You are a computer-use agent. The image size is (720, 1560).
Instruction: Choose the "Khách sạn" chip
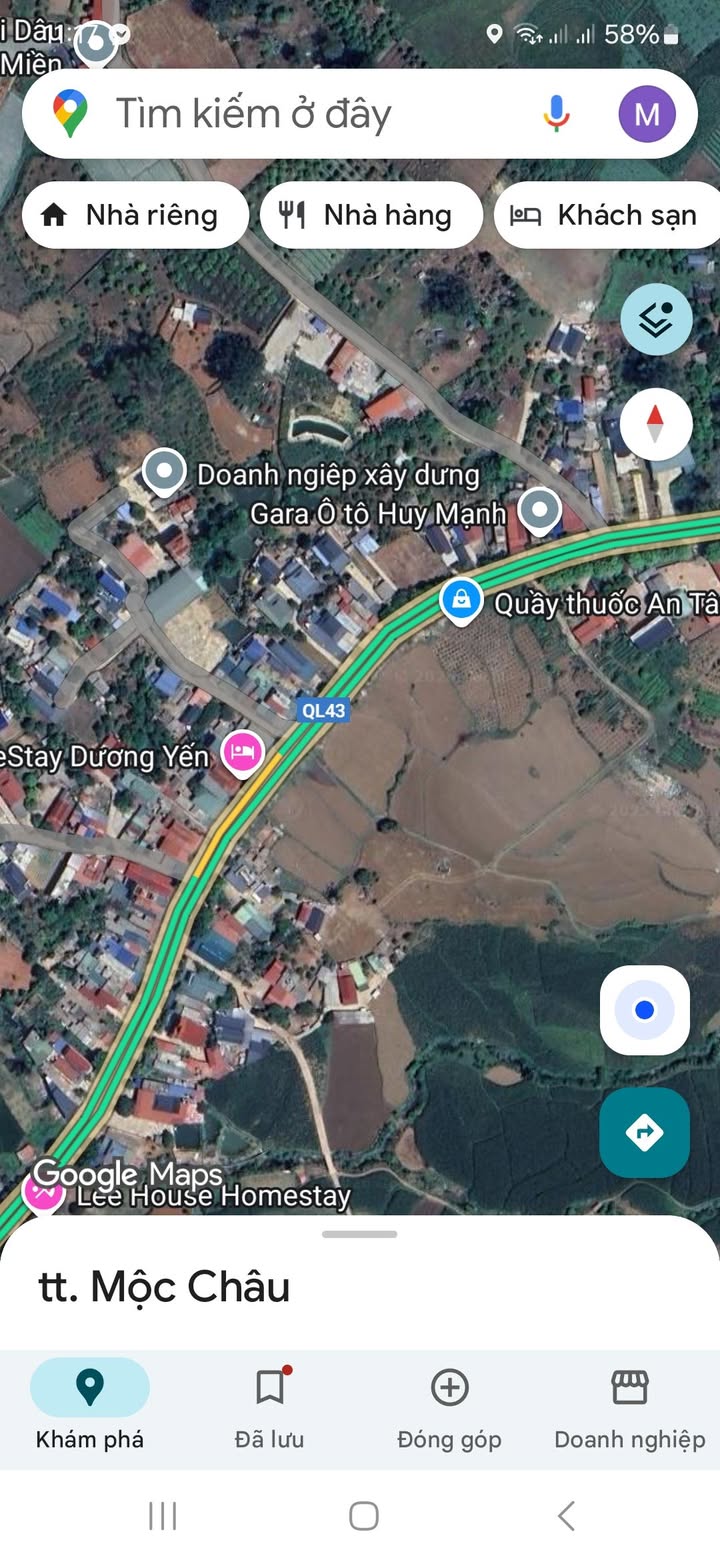point(606,215)
